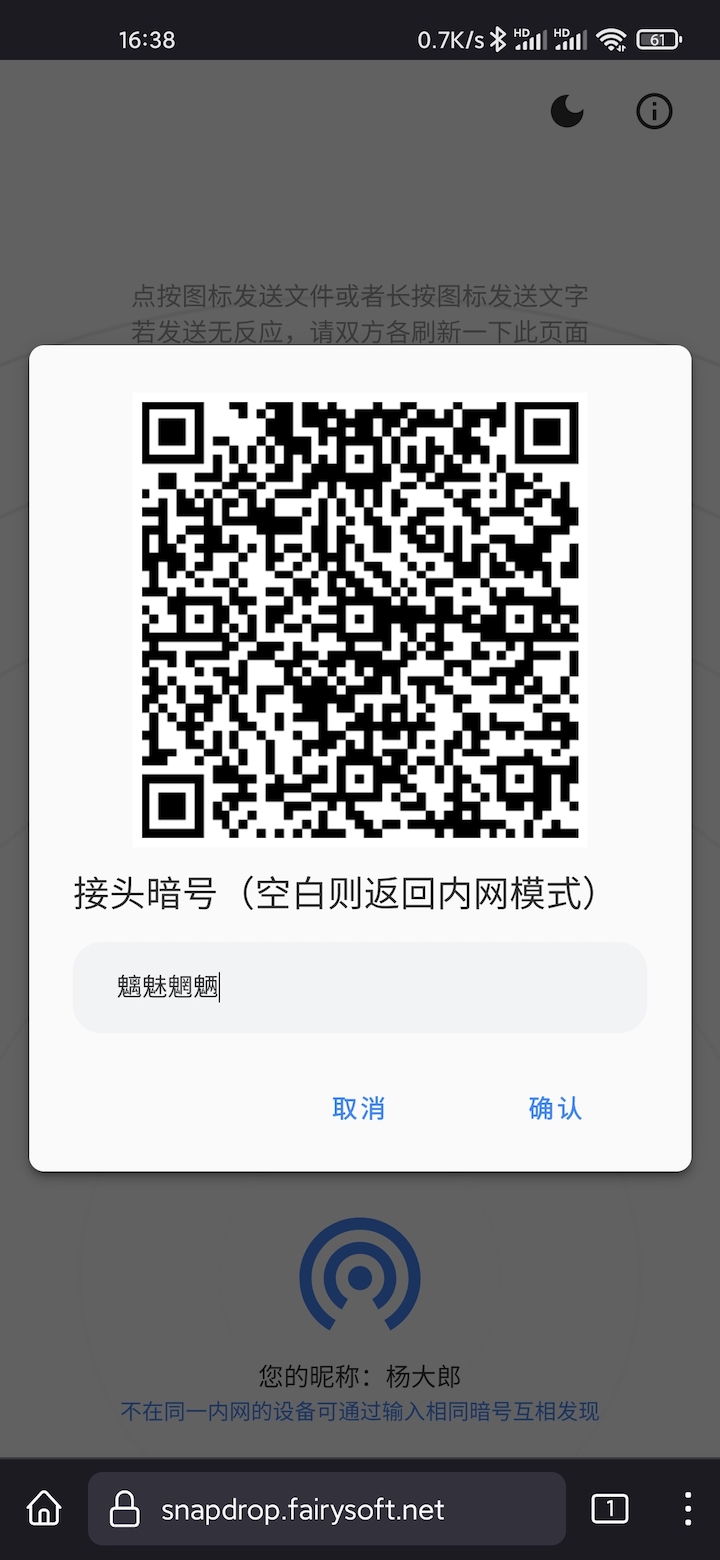
Task: Cancel the dialog with 取消
Action: (x=358, y=1108)
